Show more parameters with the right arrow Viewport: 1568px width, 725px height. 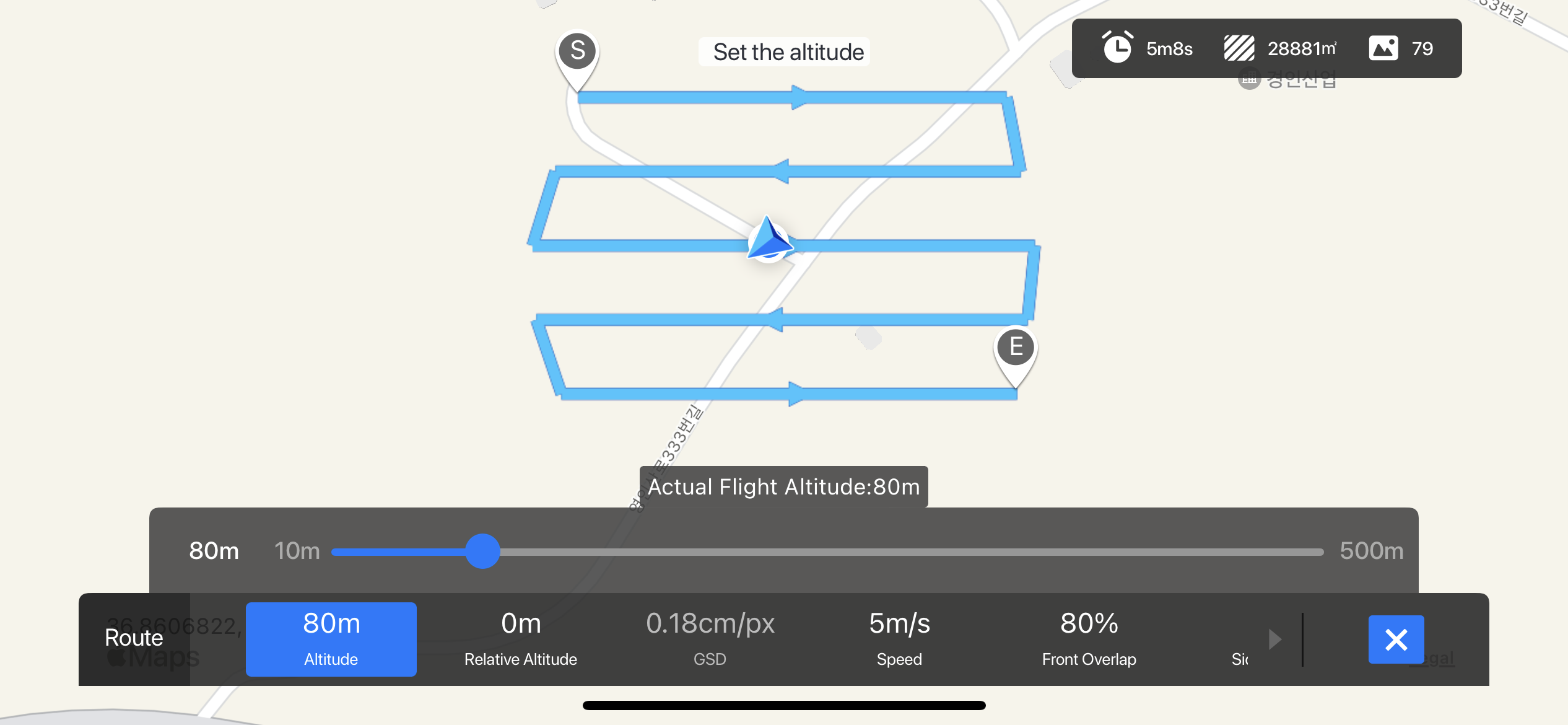[1274, 639]
